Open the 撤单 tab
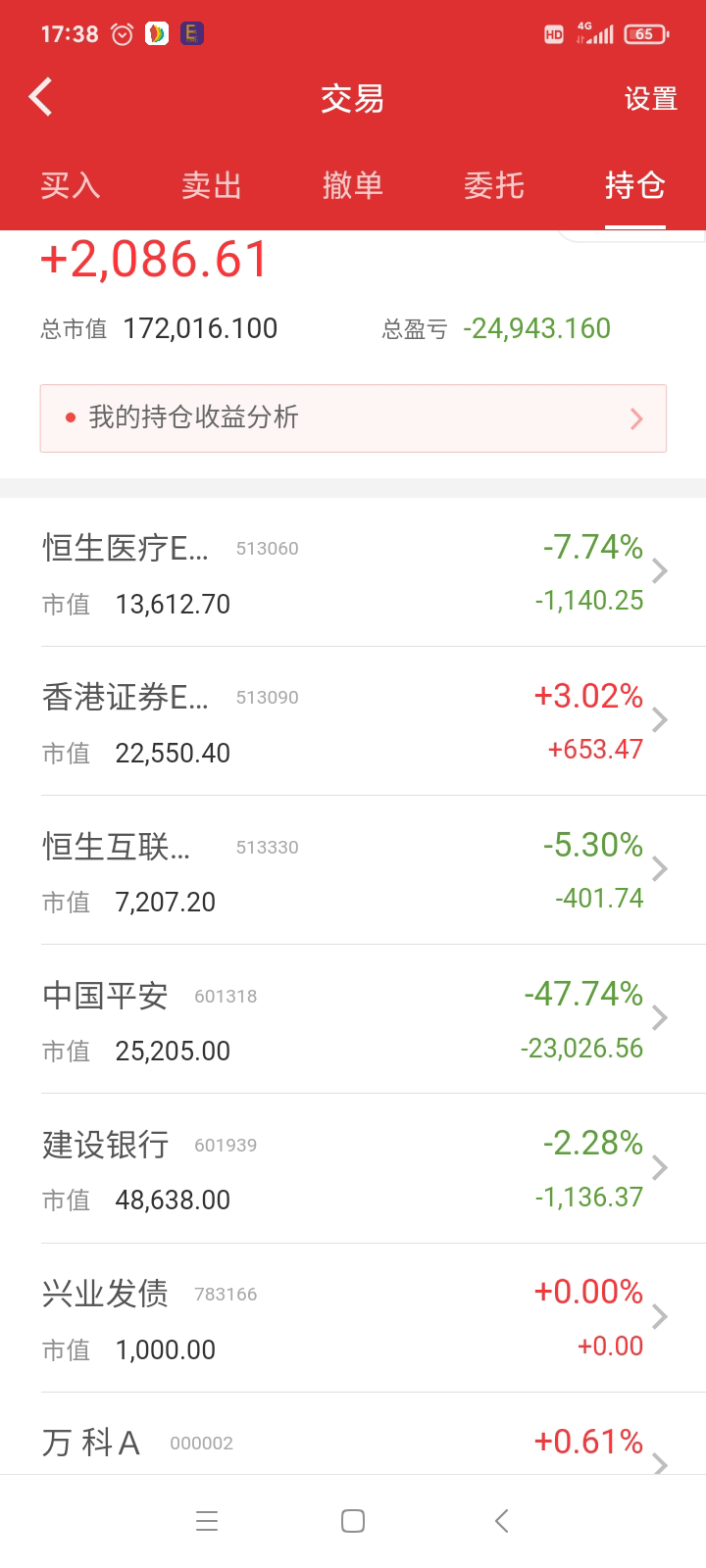The image size is (706, 1568). (x=353, y=185)
